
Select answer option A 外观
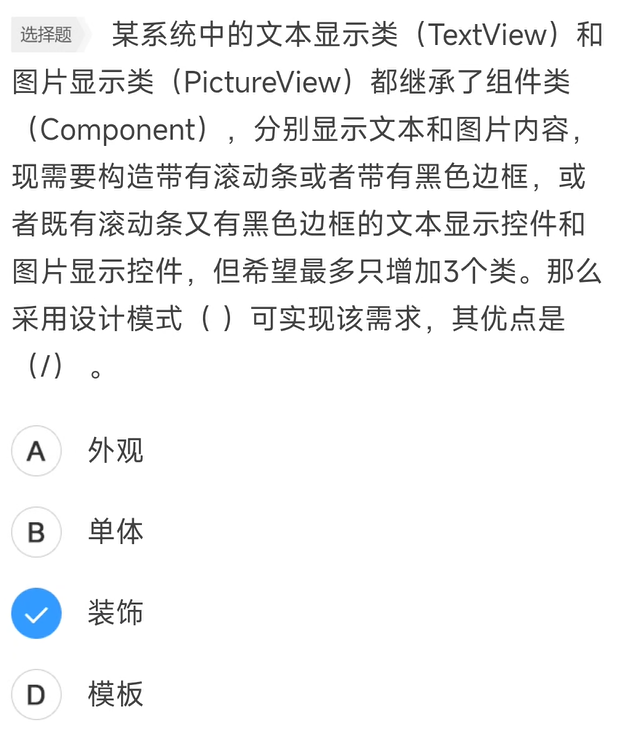(36, 451)
